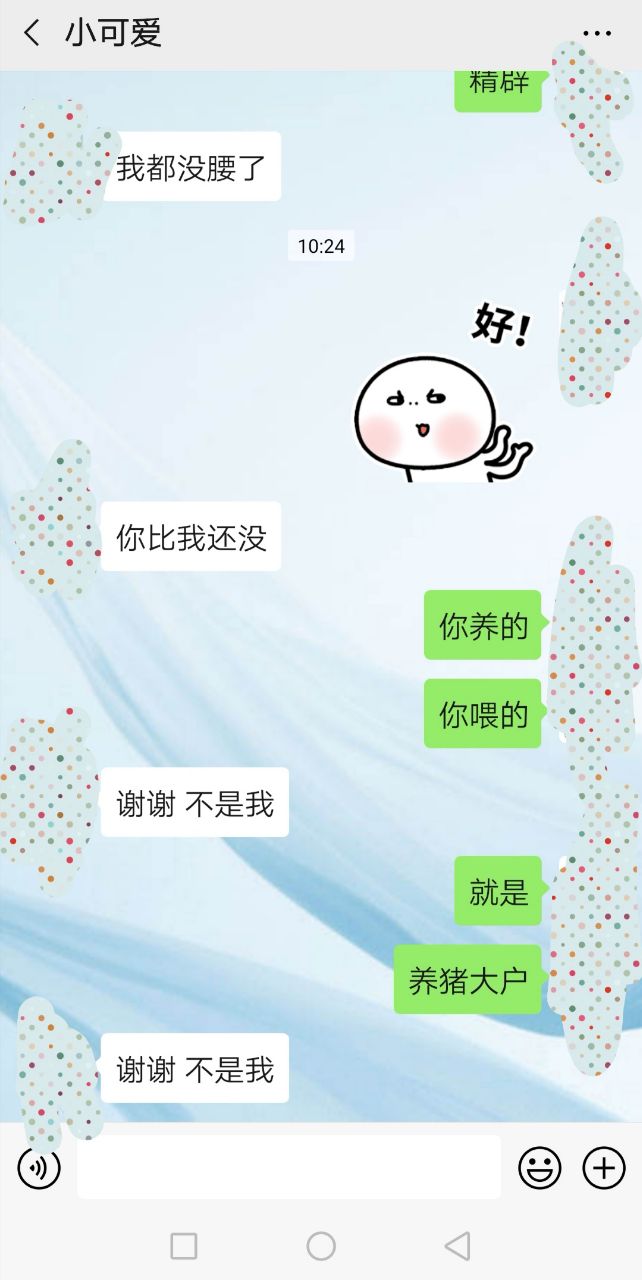
Task: Tap the system home button
Action: point(321,1246)
